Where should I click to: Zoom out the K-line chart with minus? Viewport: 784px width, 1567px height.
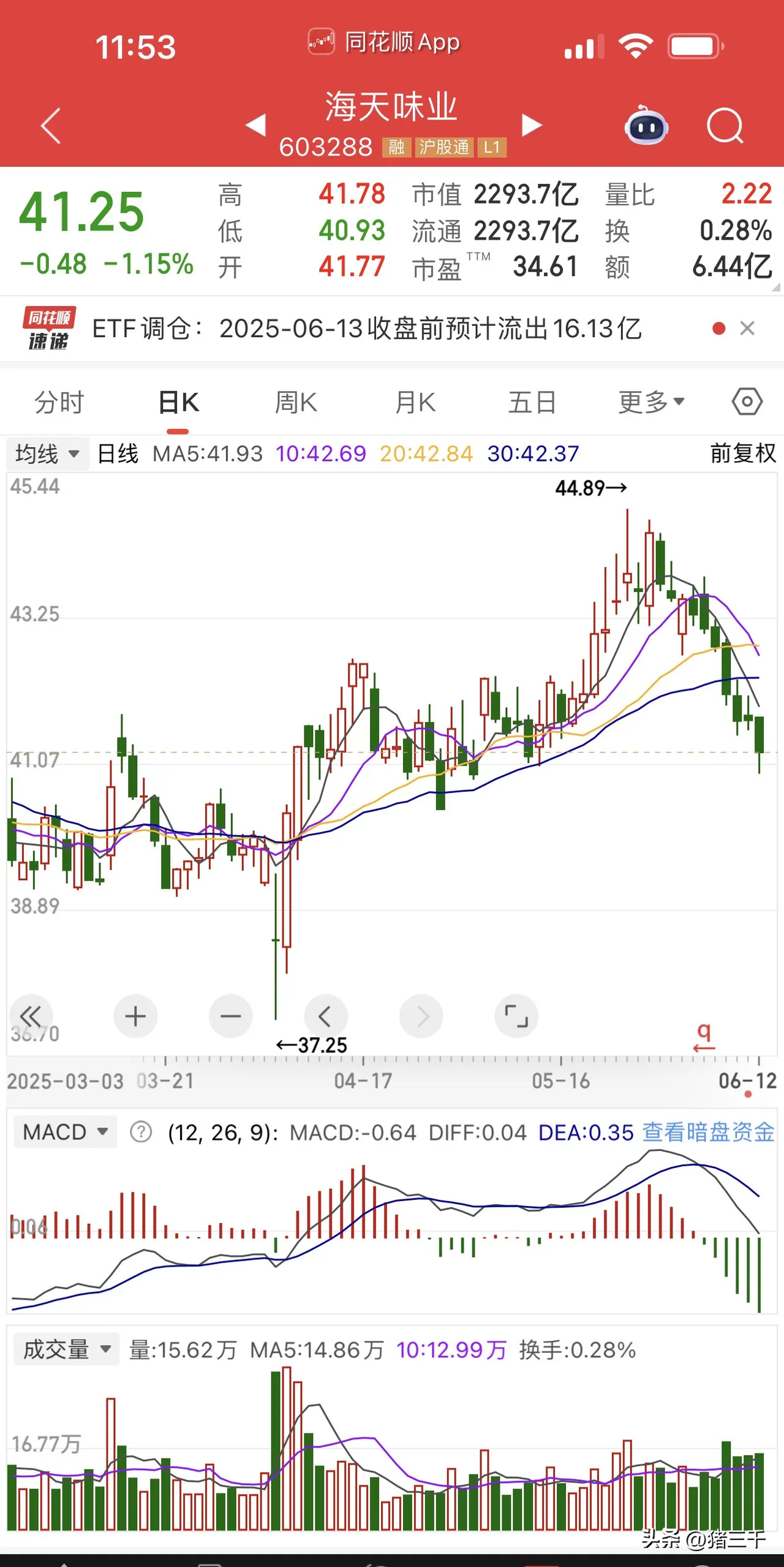pos(231,1016)
